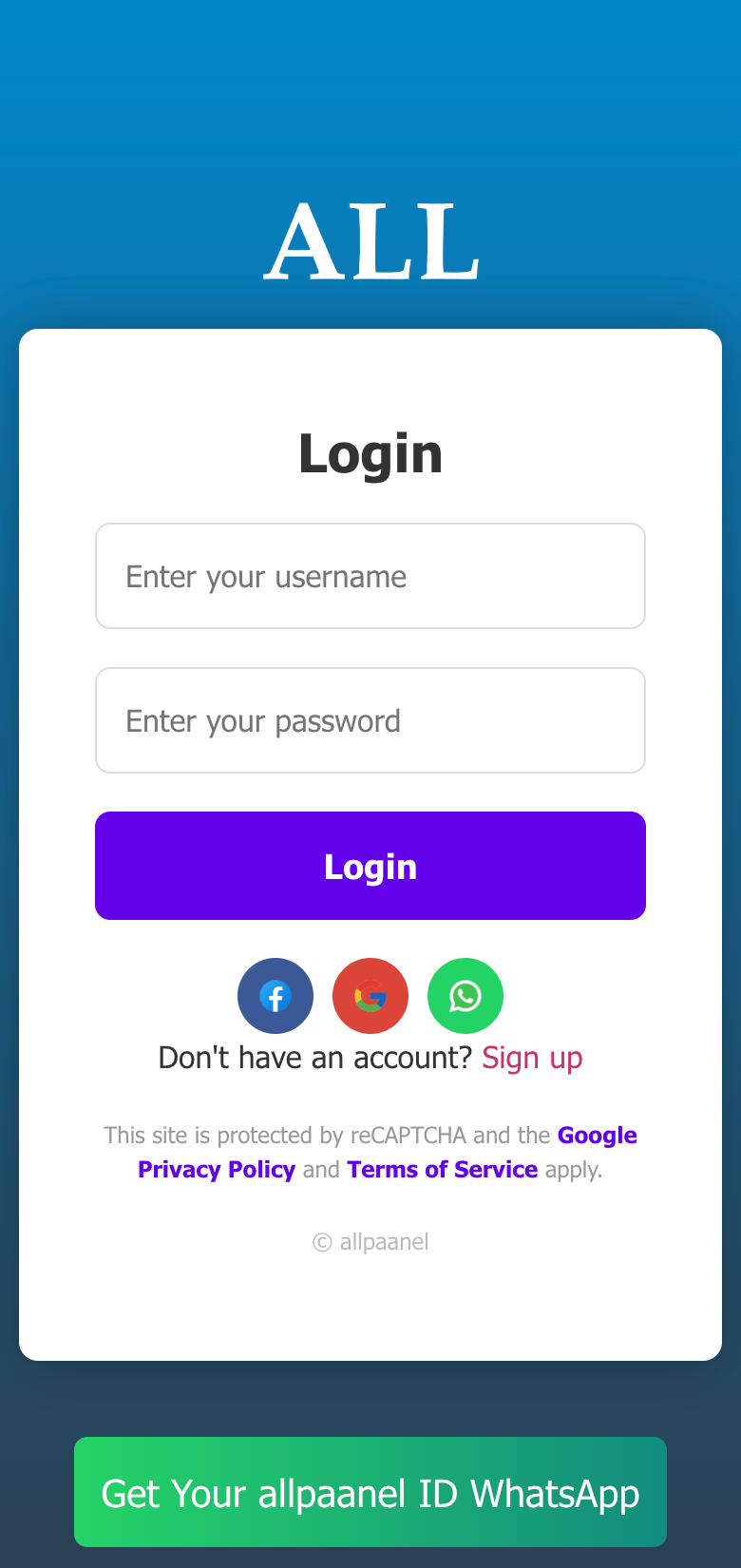The width and height of the screenshot is (741, 1568).
Task: Sign in with the Facebook icon
Action: [275, 996]
